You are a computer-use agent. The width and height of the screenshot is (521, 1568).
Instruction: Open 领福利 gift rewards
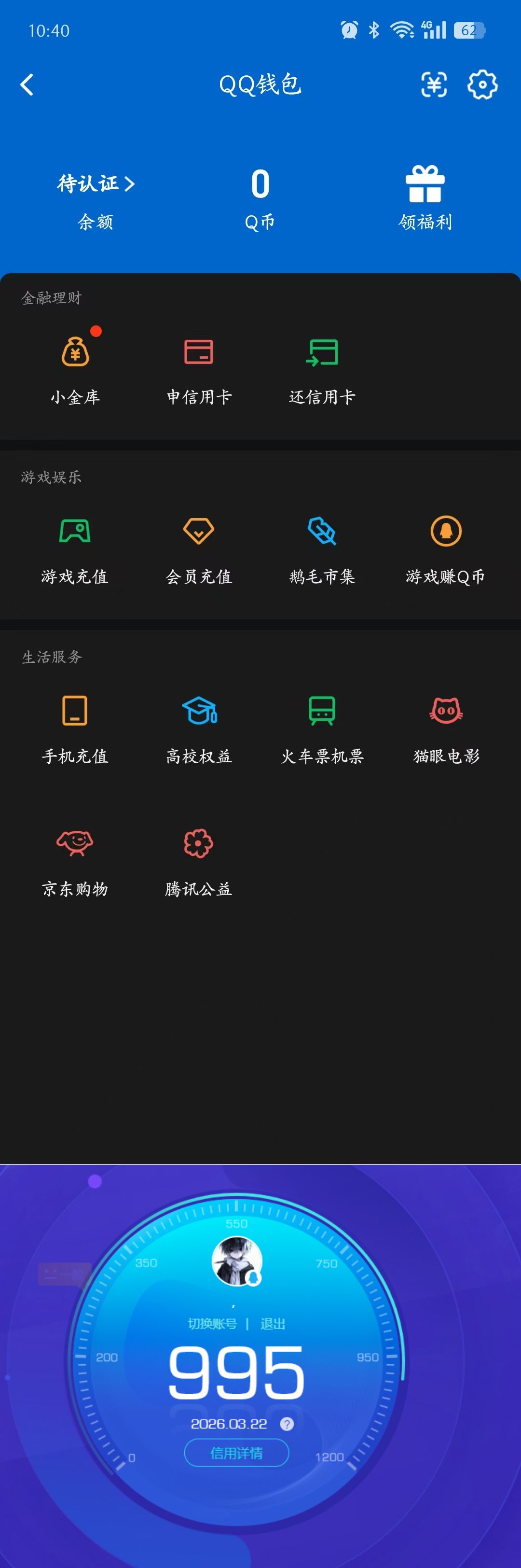(425, 198)
